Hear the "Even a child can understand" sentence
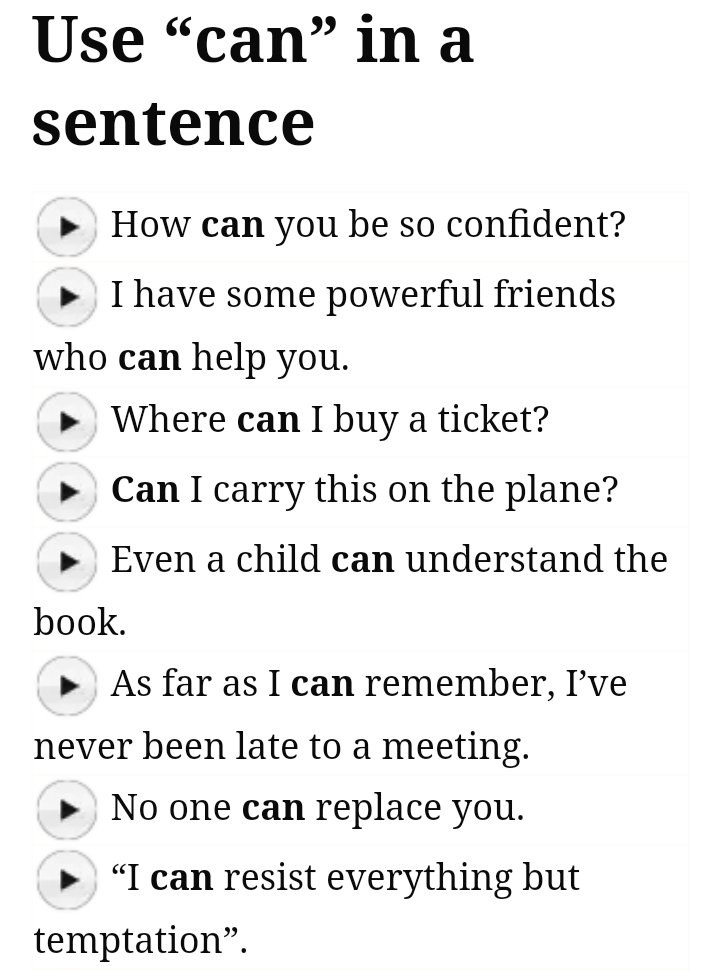The height and width of the screenshot is (971, 719). [x=66, y=562]
